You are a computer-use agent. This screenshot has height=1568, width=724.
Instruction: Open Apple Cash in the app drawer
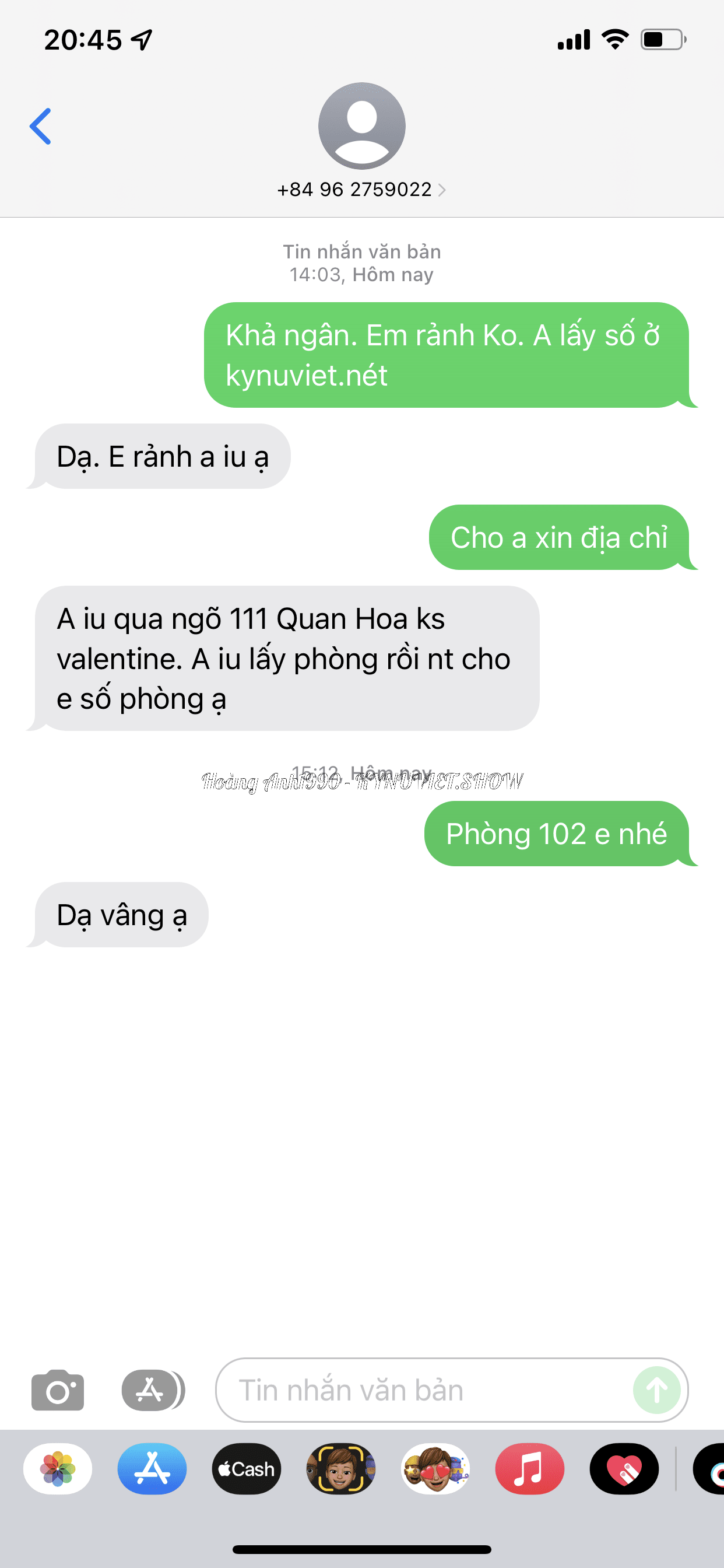[x=247, y=1469]
